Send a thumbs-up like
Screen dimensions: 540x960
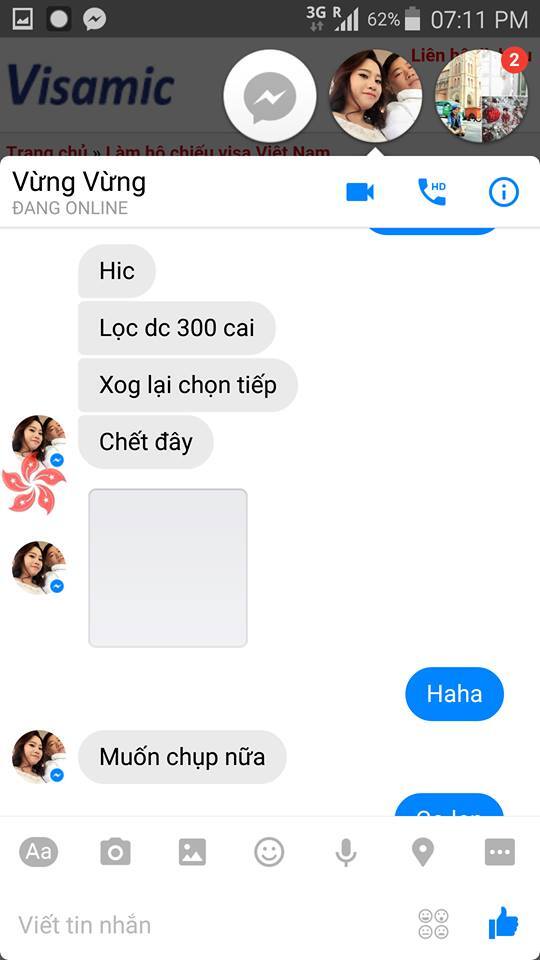[503, 923]
